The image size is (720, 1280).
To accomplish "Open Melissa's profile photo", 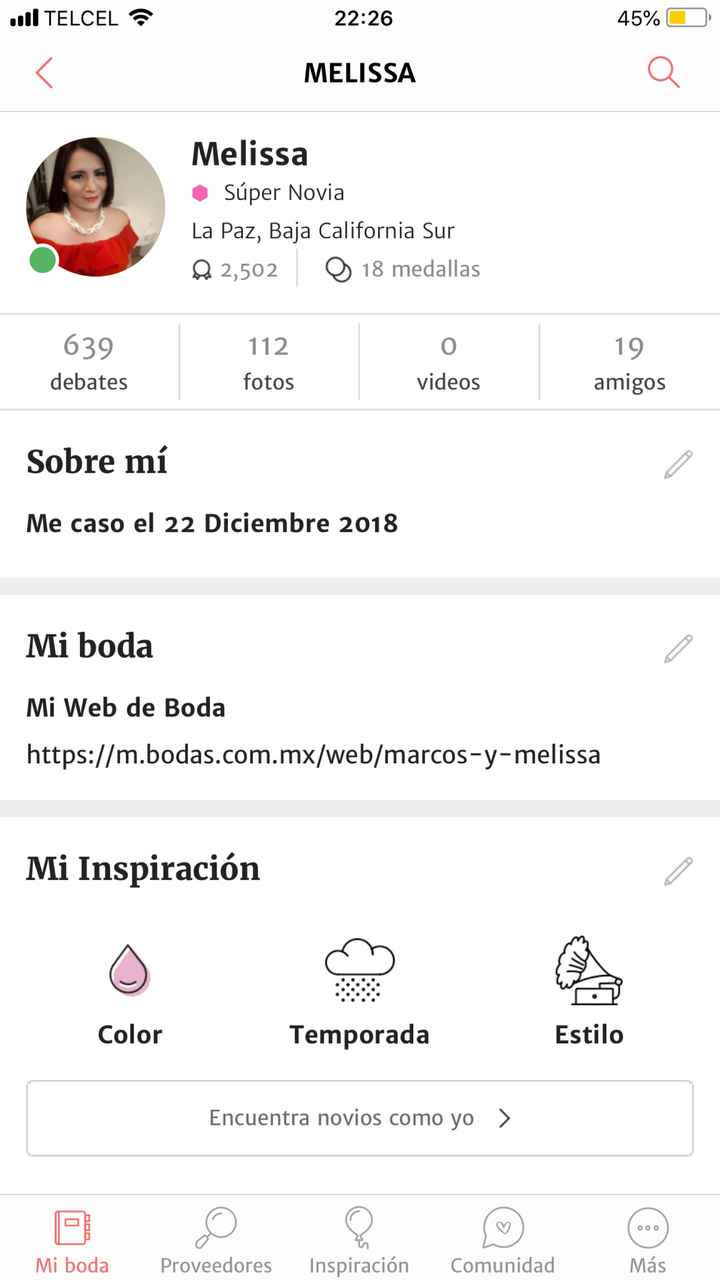I will (95, 206).
